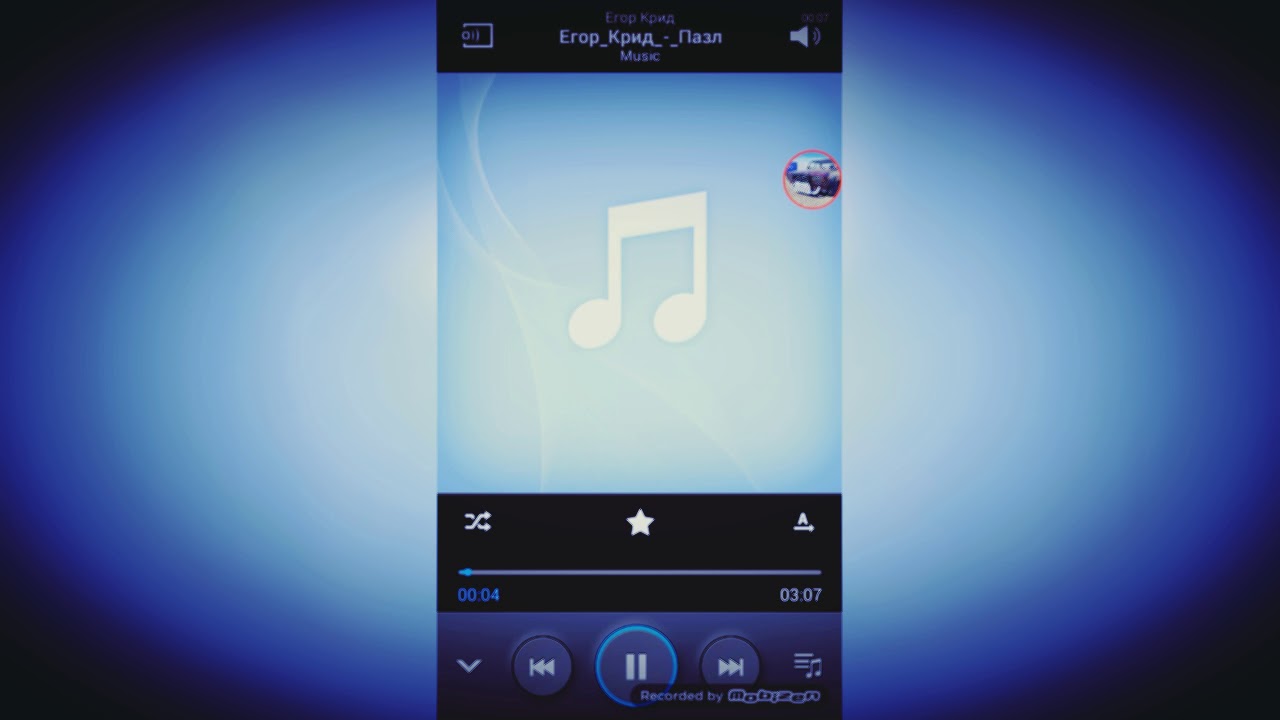The width and height of the screenshot is (1280, 720).
Task: Change the repeat mode setting
Action: click(804, 522)
